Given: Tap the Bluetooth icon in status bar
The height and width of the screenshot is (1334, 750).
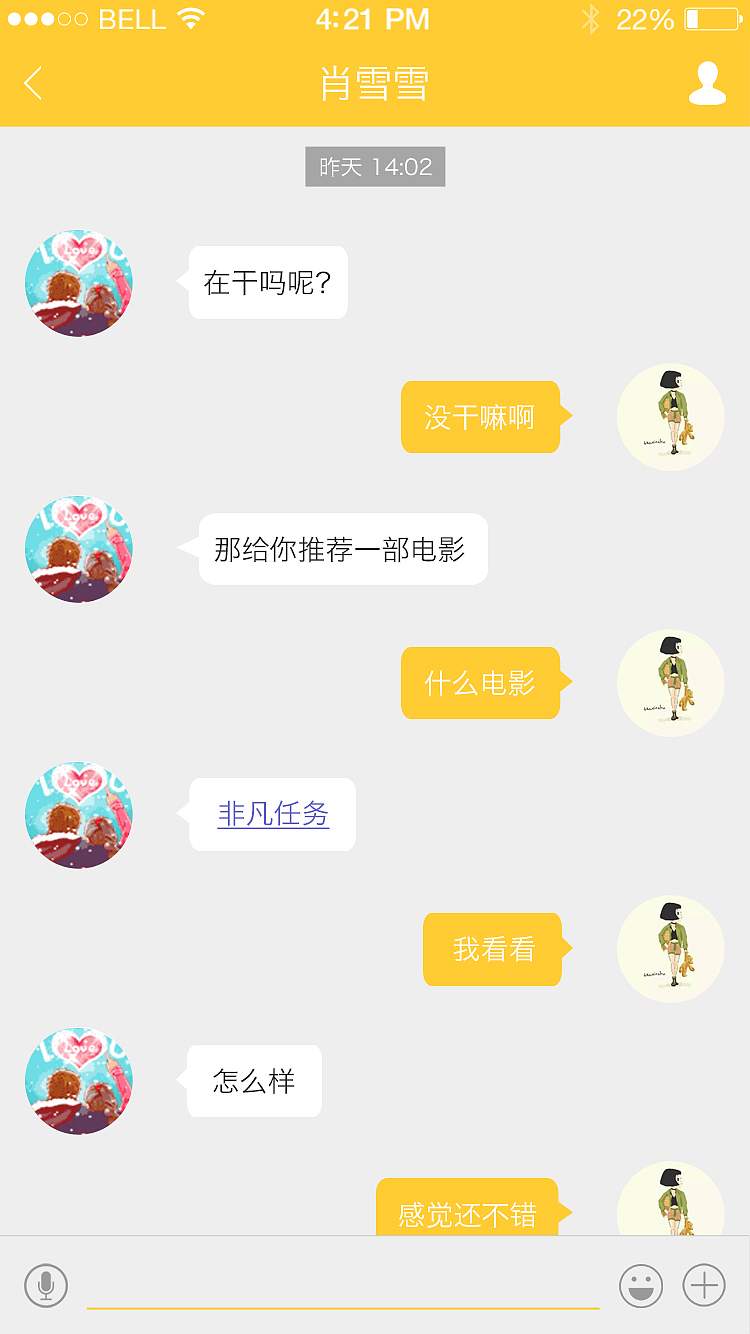Looking at the screenshot, I should (x=591, y=18).
